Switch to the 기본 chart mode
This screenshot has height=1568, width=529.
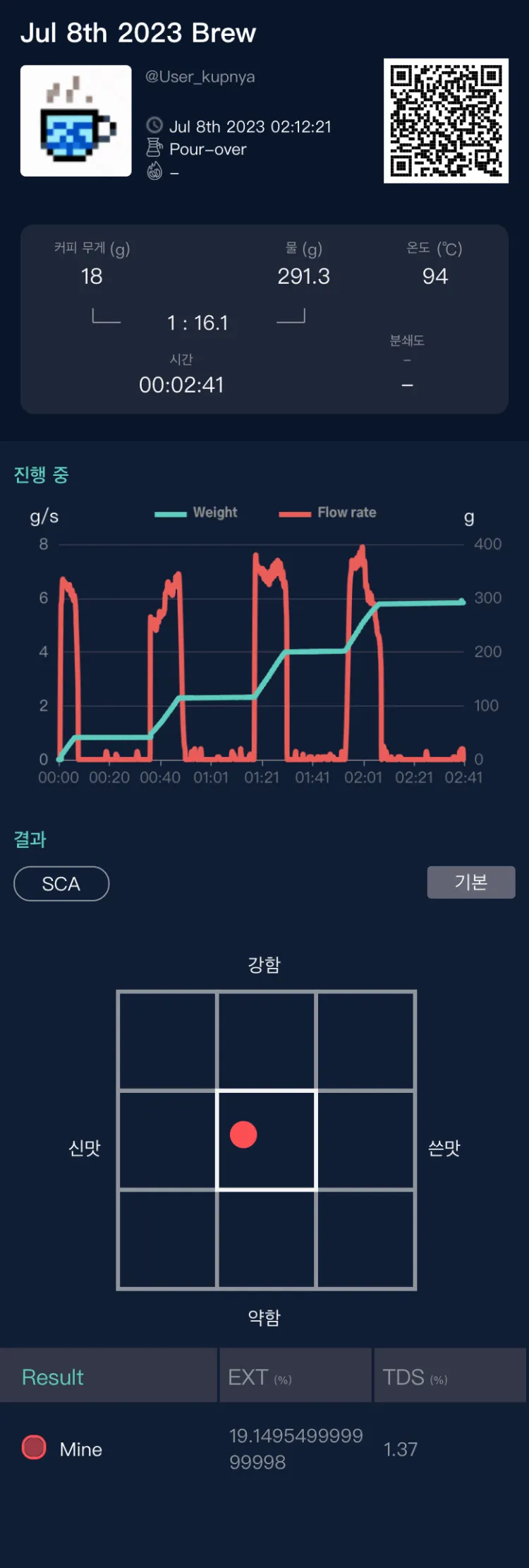[470, 882]
